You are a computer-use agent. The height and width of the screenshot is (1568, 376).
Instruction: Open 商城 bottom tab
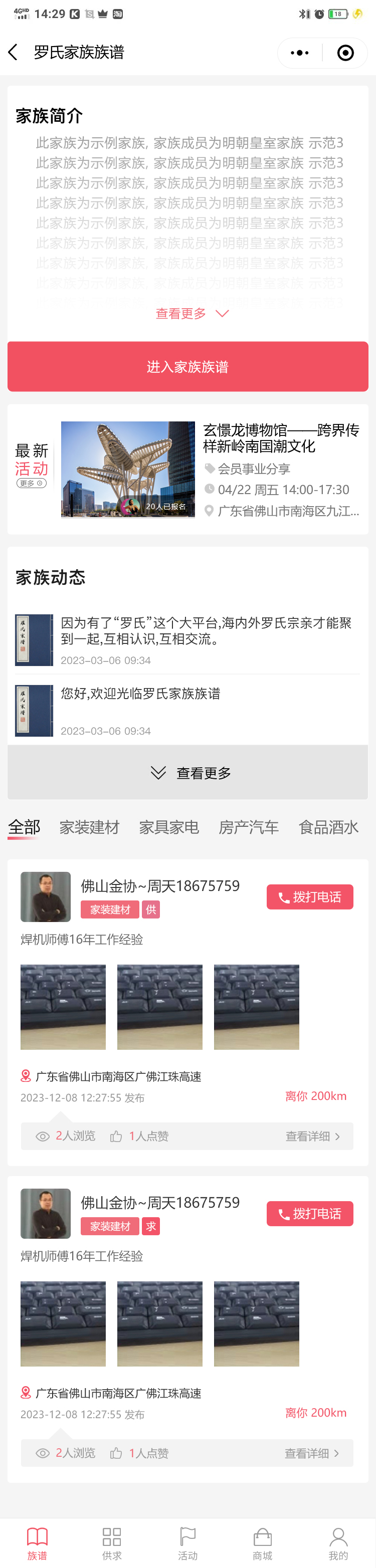click(263, 1543)
